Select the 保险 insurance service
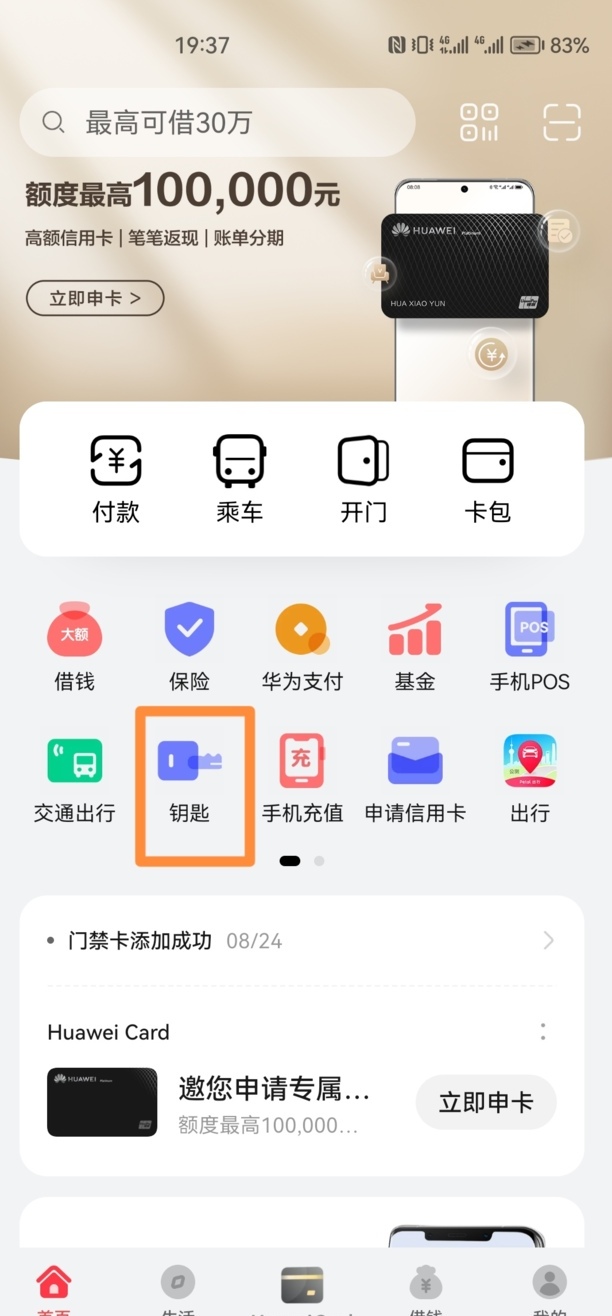The image size is (612, 1316). click(189, 647)
